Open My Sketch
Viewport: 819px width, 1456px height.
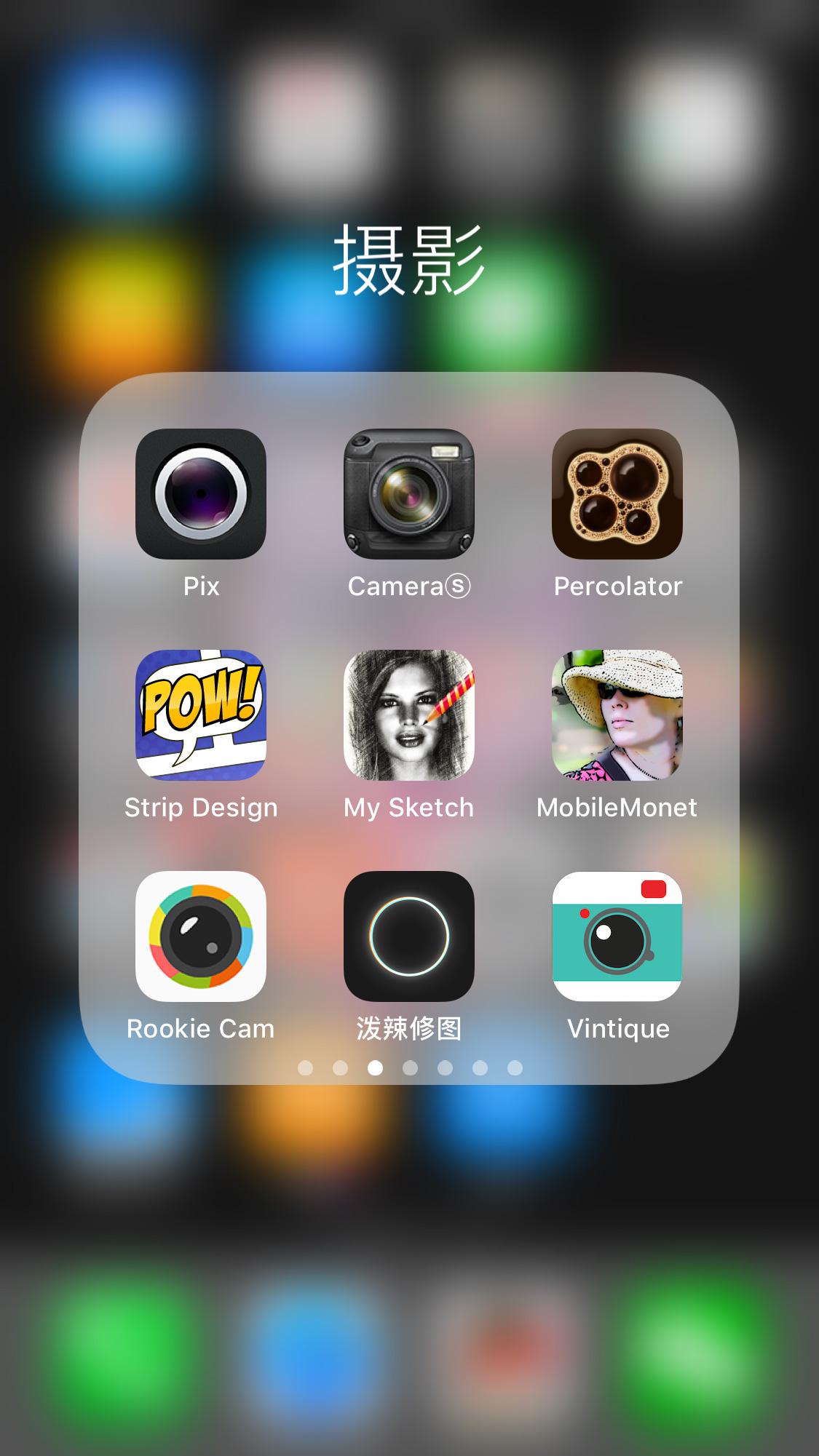coord(408,715)
